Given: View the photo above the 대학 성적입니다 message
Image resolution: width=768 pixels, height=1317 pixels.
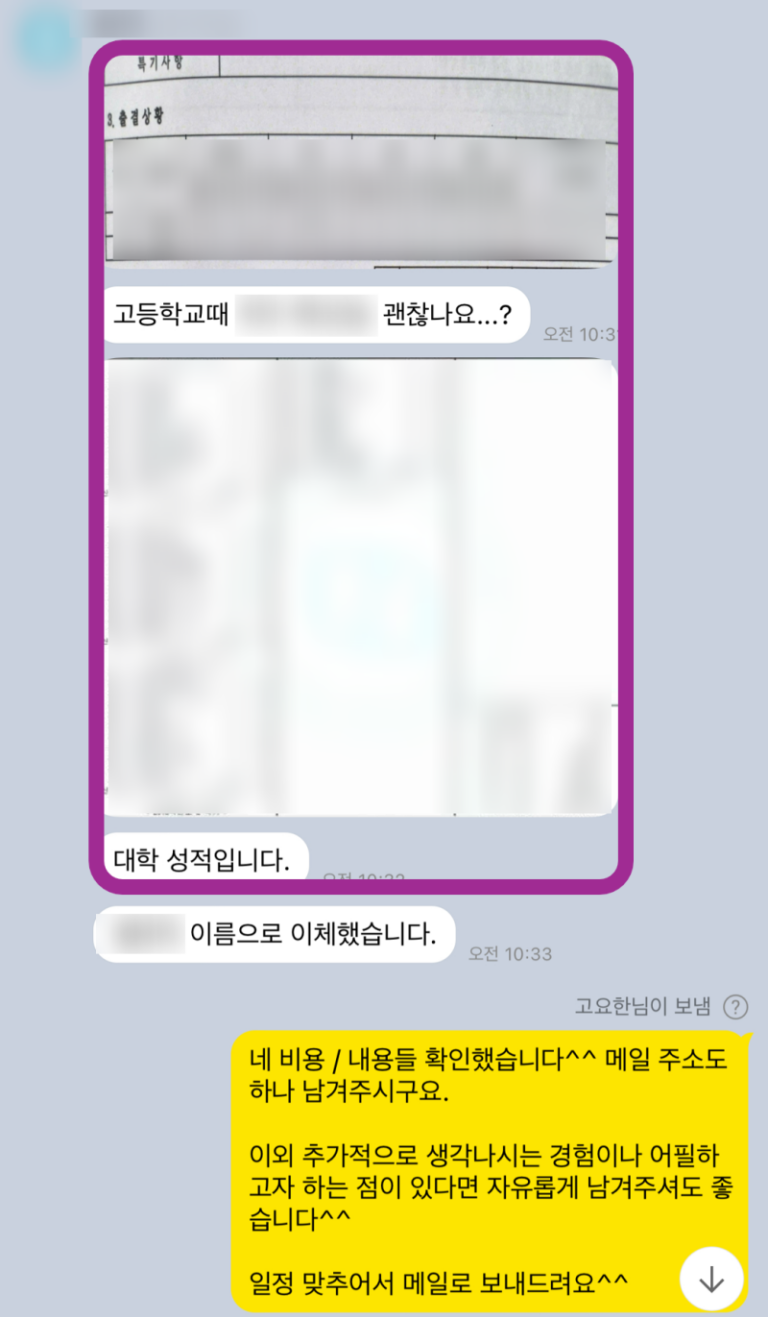Looking at the screenshot, I should click(360, 586).
